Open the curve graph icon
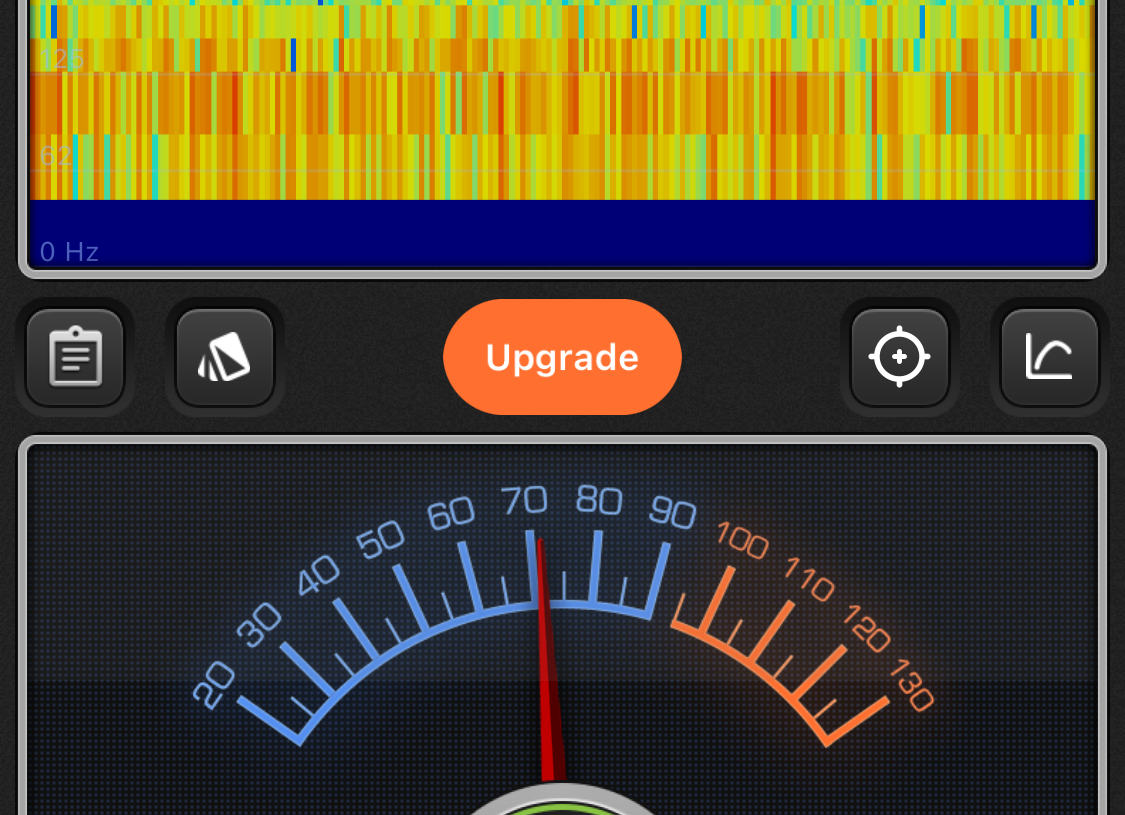Viewport: 1125px width, 815px height. [1049, 357]
